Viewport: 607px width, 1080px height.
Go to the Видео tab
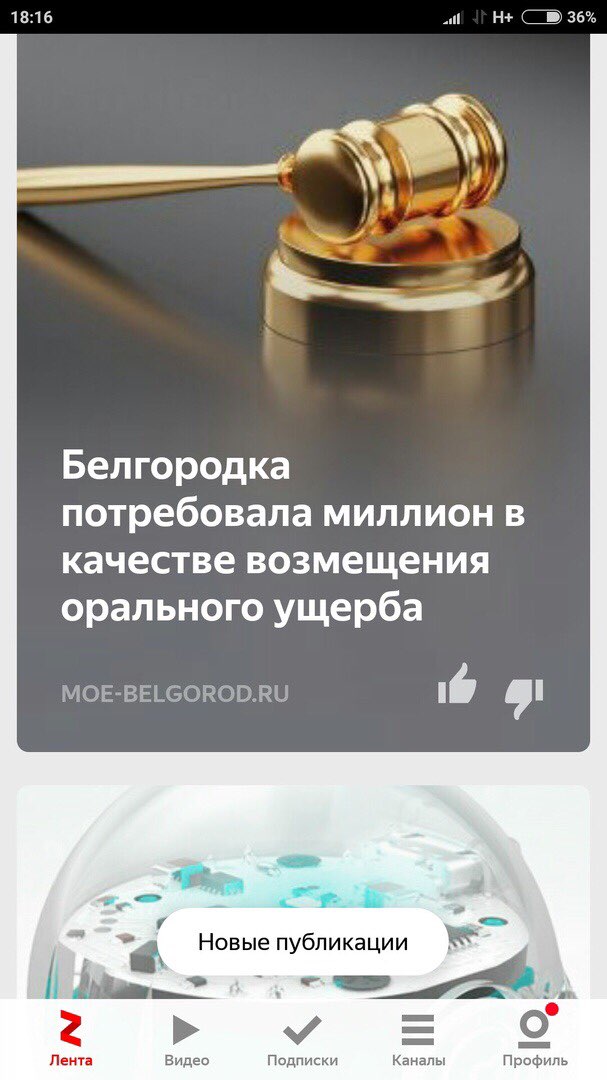click(x=186, y=1038)
